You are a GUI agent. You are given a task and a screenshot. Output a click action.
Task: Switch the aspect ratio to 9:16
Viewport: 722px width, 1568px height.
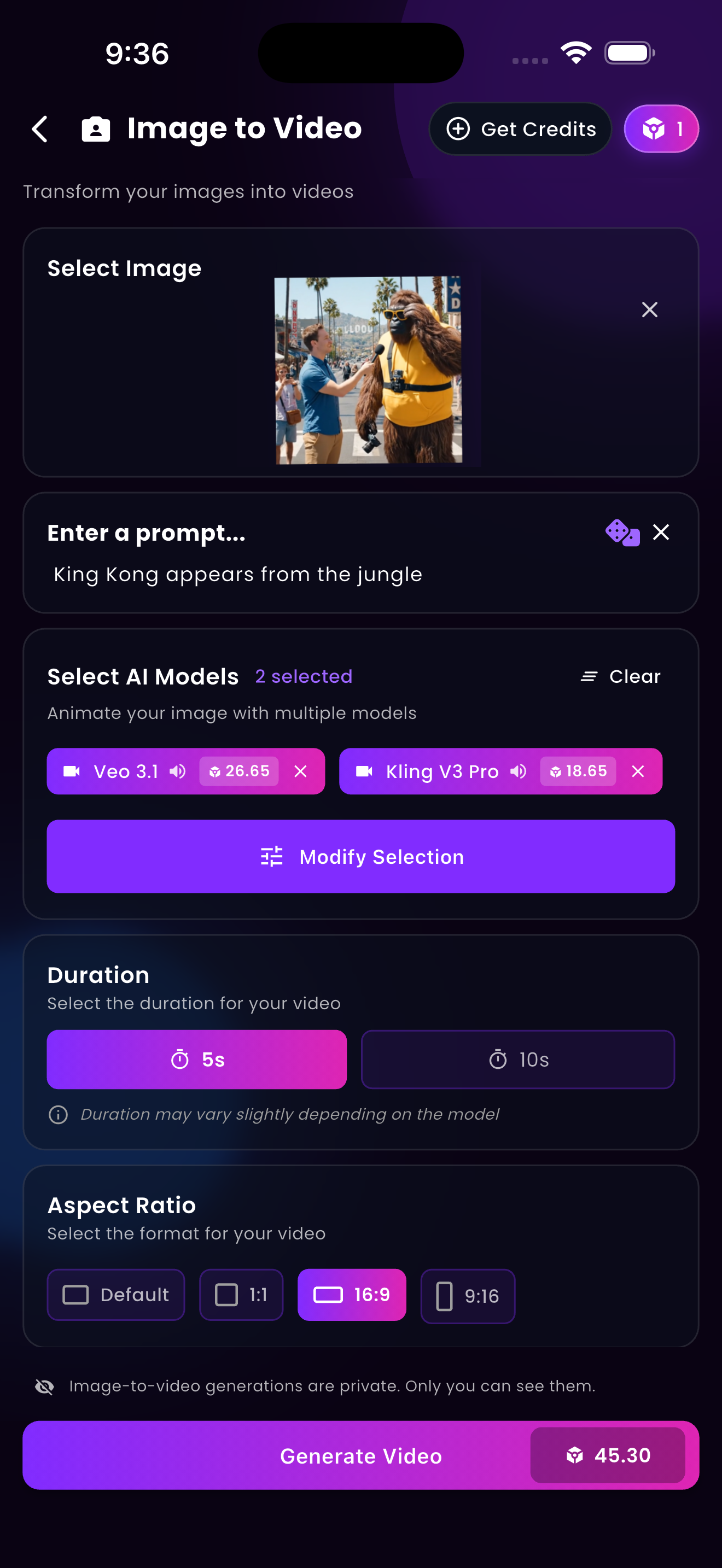tap(468, 1296)
